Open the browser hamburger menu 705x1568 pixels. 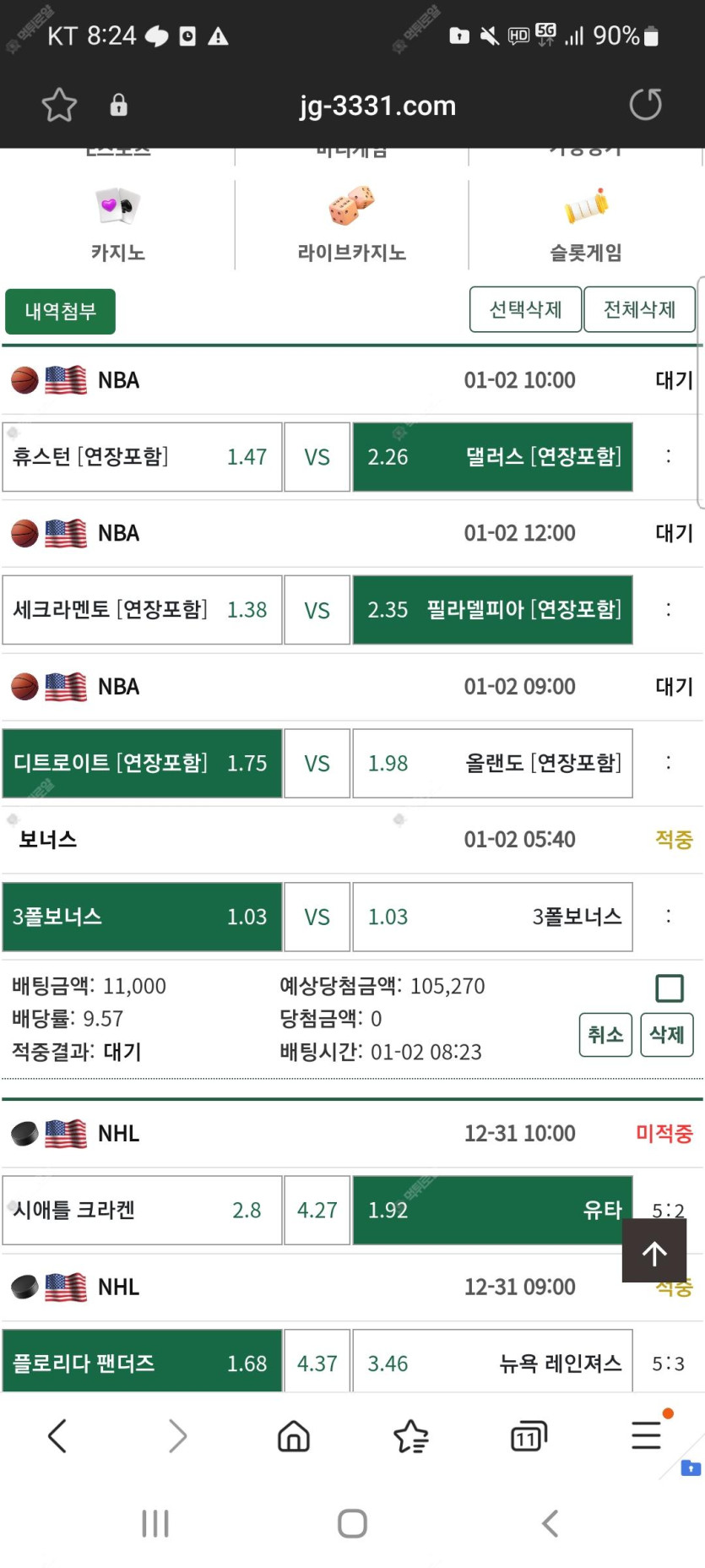(x=647, y=1435)
